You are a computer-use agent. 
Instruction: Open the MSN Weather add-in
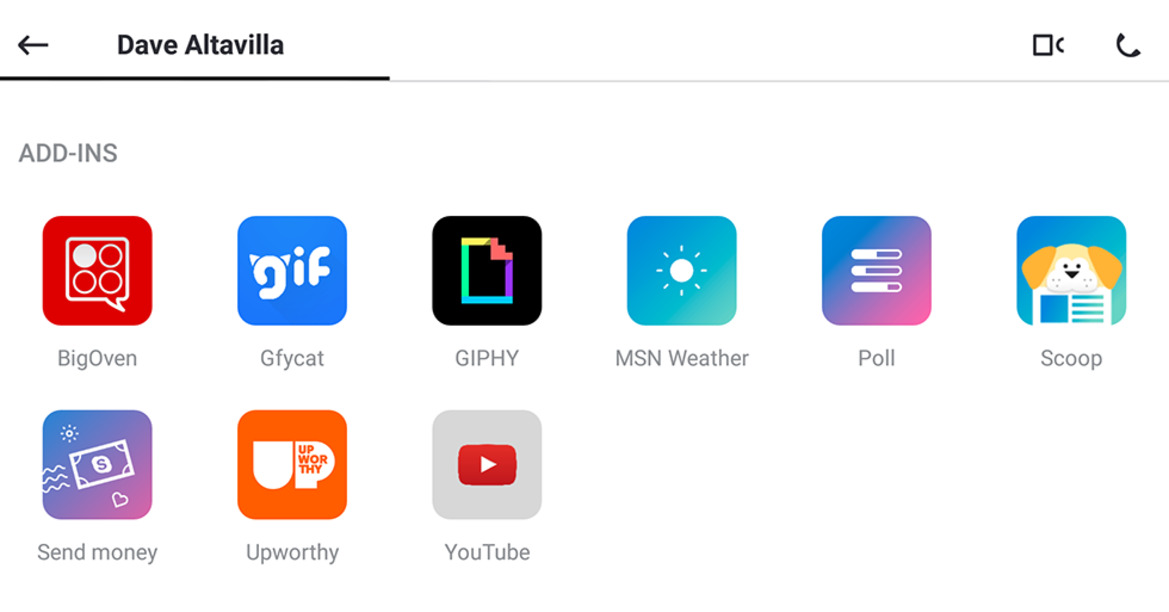pyautogui.click(x=682, y=271)
